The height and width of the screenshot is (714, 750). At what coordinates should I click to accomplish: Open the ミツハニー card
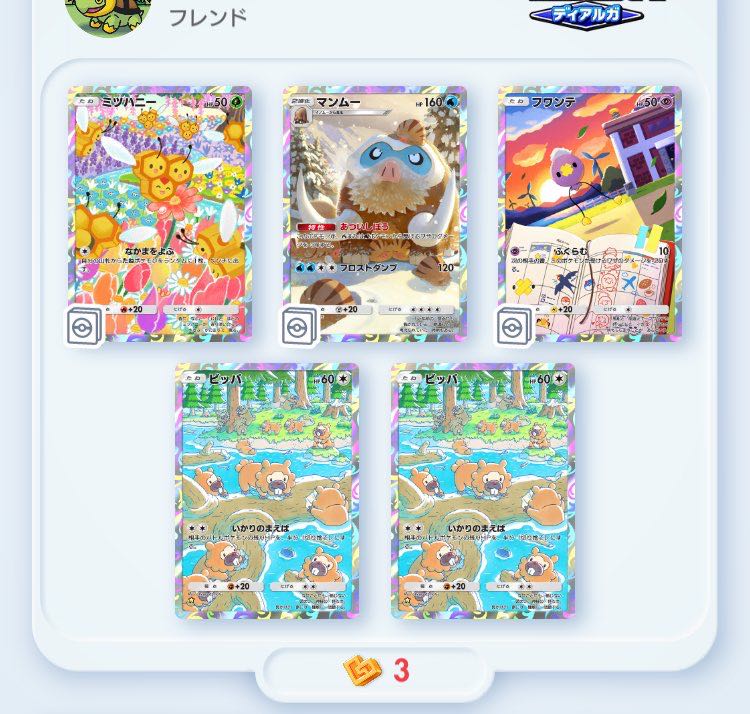point(160,212)
